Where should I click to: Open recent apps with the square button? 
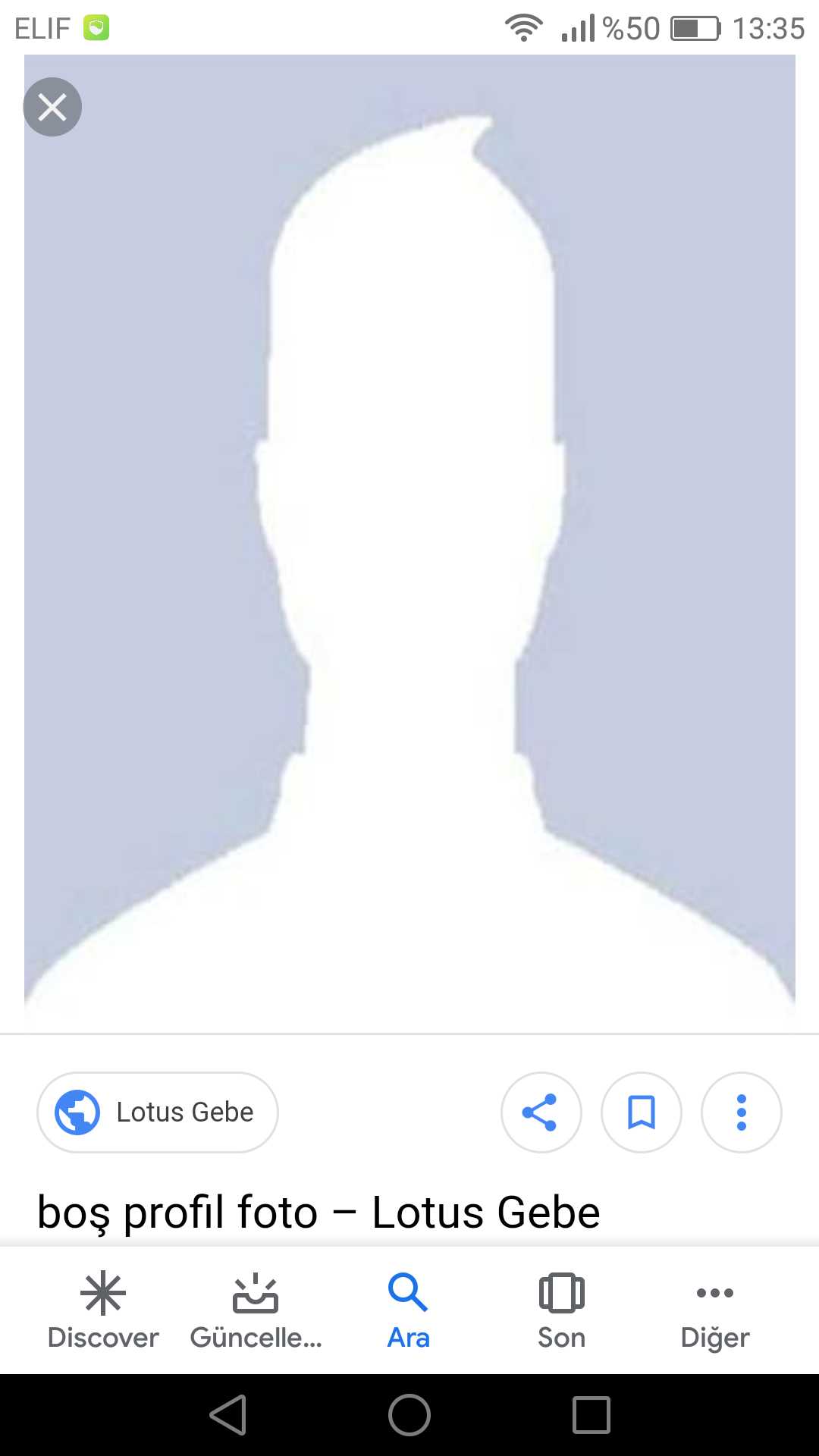pyautogui.click(x=590, y=1413)
